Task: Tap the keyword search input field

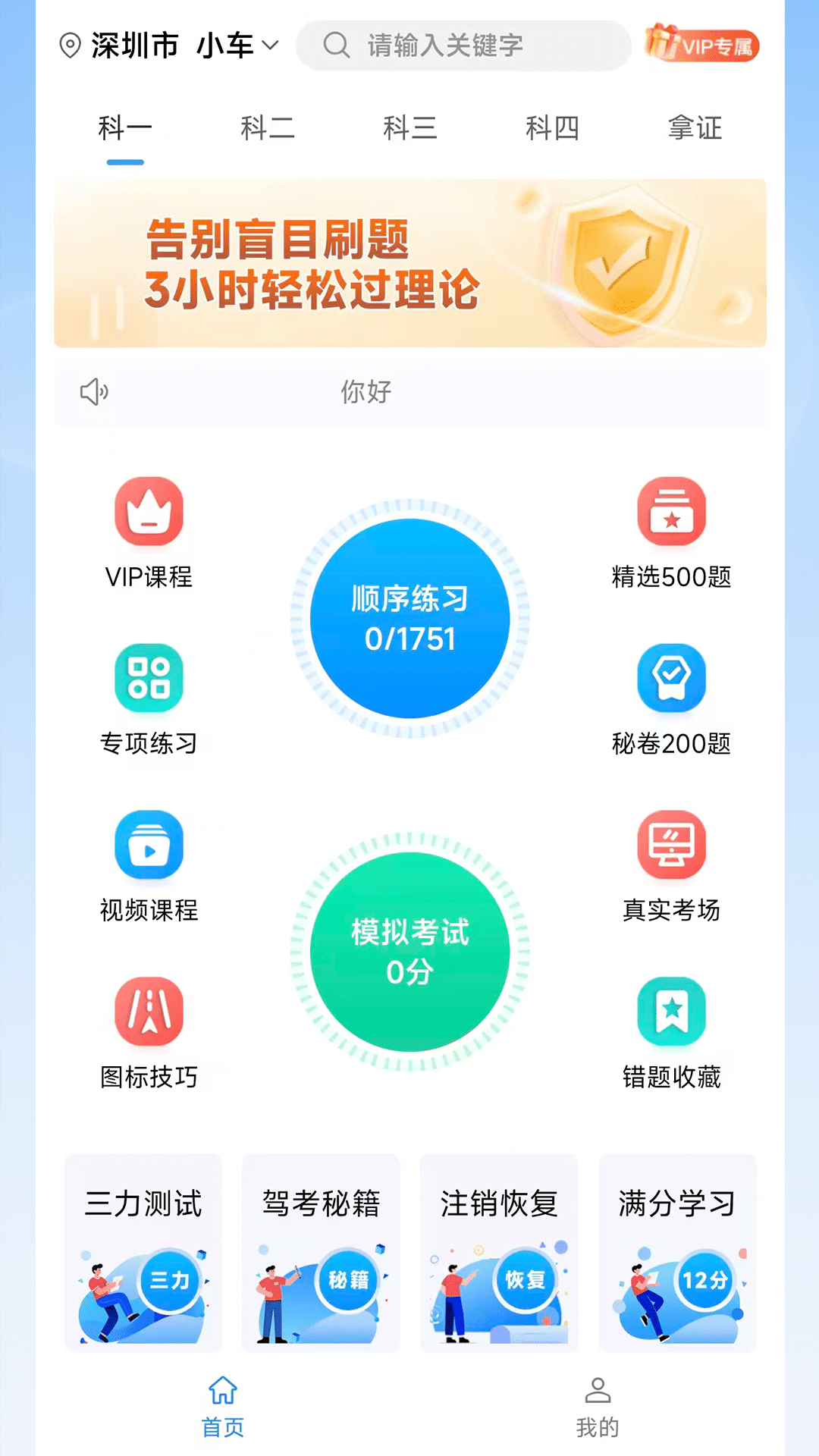Action: click(x=463, y=45)
